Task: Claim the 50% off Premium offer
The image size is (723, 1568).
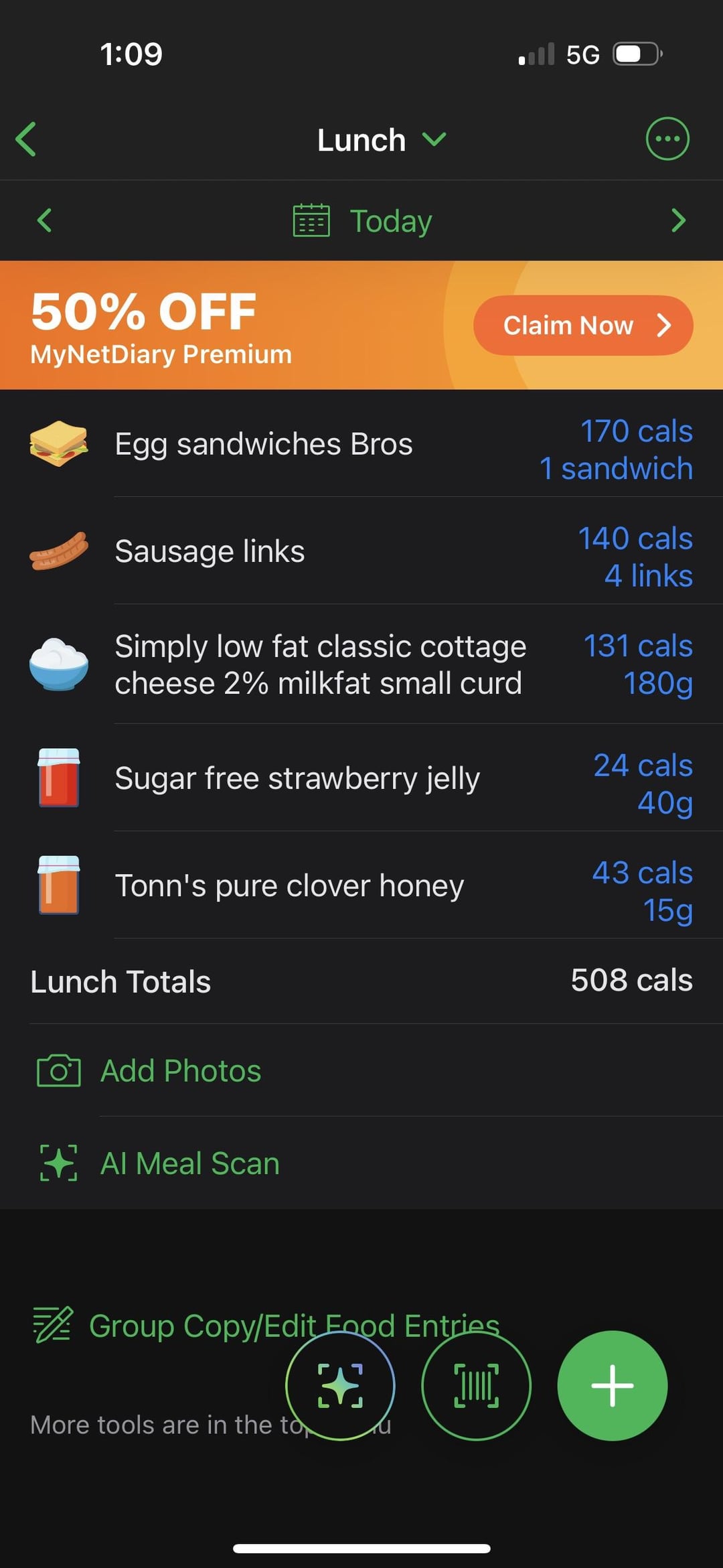Action: click(x=582, y=326)
